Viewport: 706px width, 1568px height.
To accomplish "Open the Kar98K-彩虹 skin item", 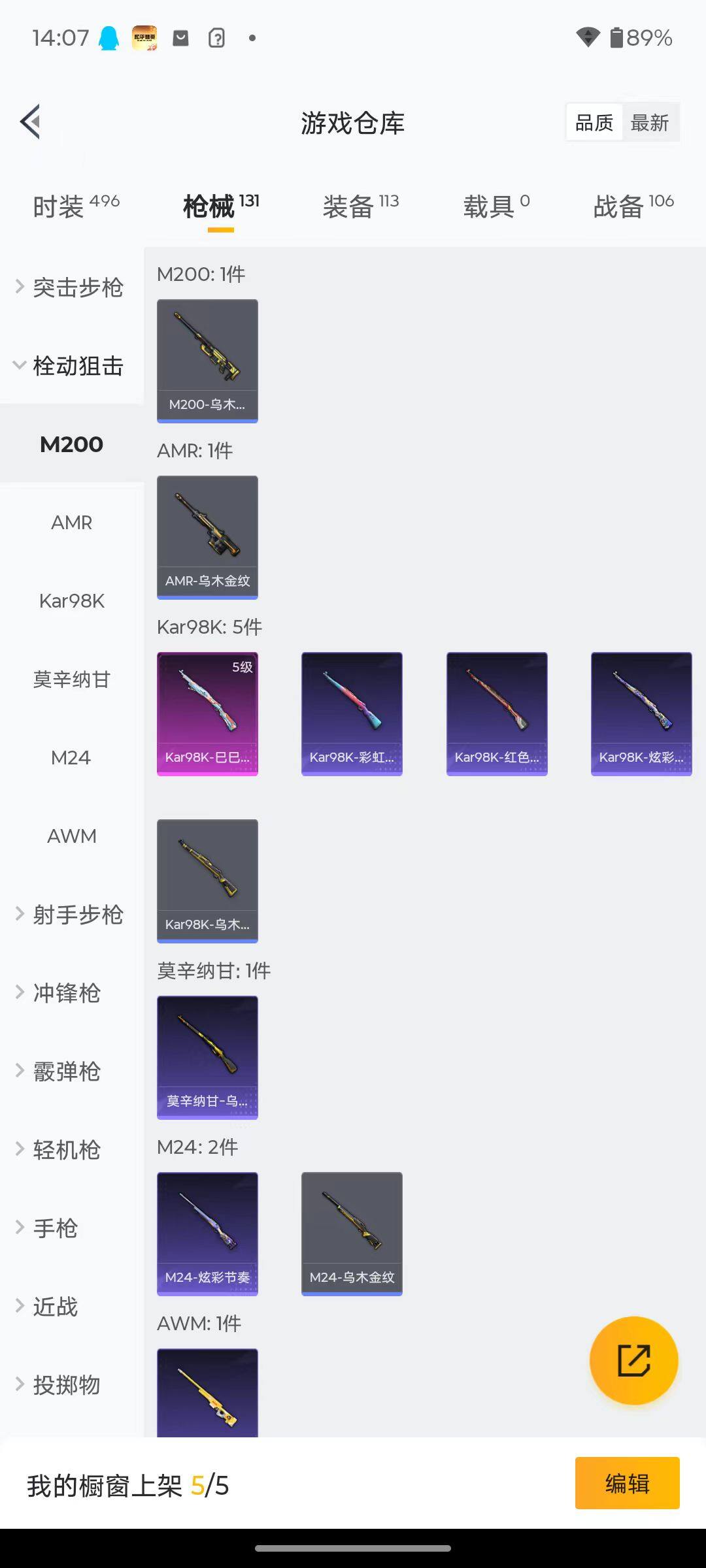I will click(352, 713).
